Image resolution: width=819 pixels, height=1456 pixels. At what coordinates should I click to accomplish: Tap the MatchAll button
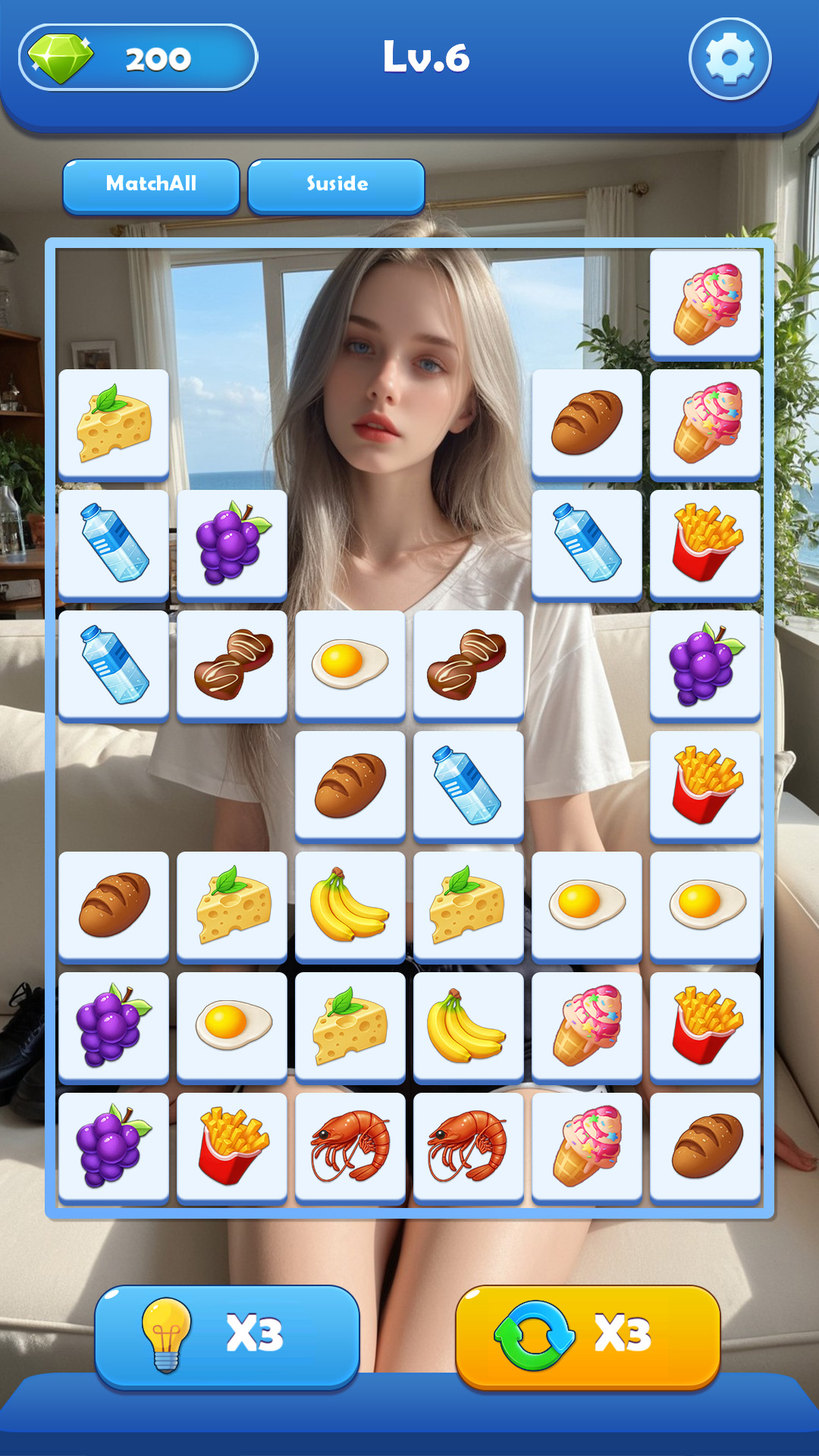(x=151, y=186)
